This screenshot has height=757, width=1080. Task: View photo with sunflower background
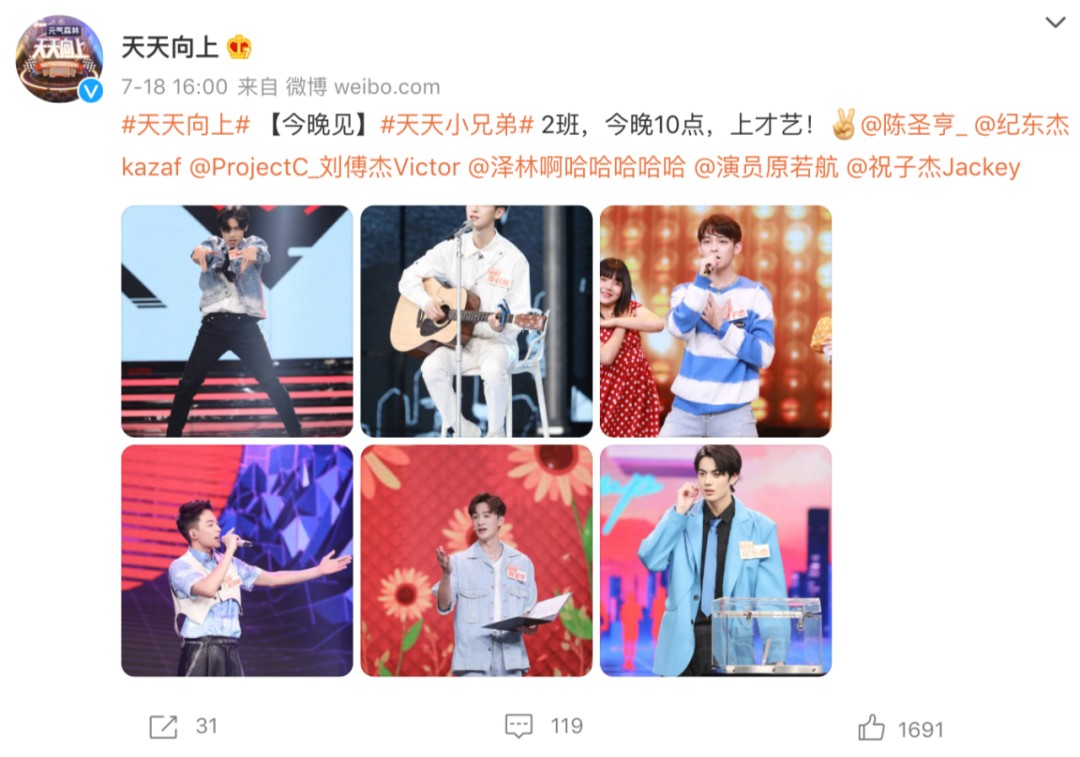click(476, 560)
